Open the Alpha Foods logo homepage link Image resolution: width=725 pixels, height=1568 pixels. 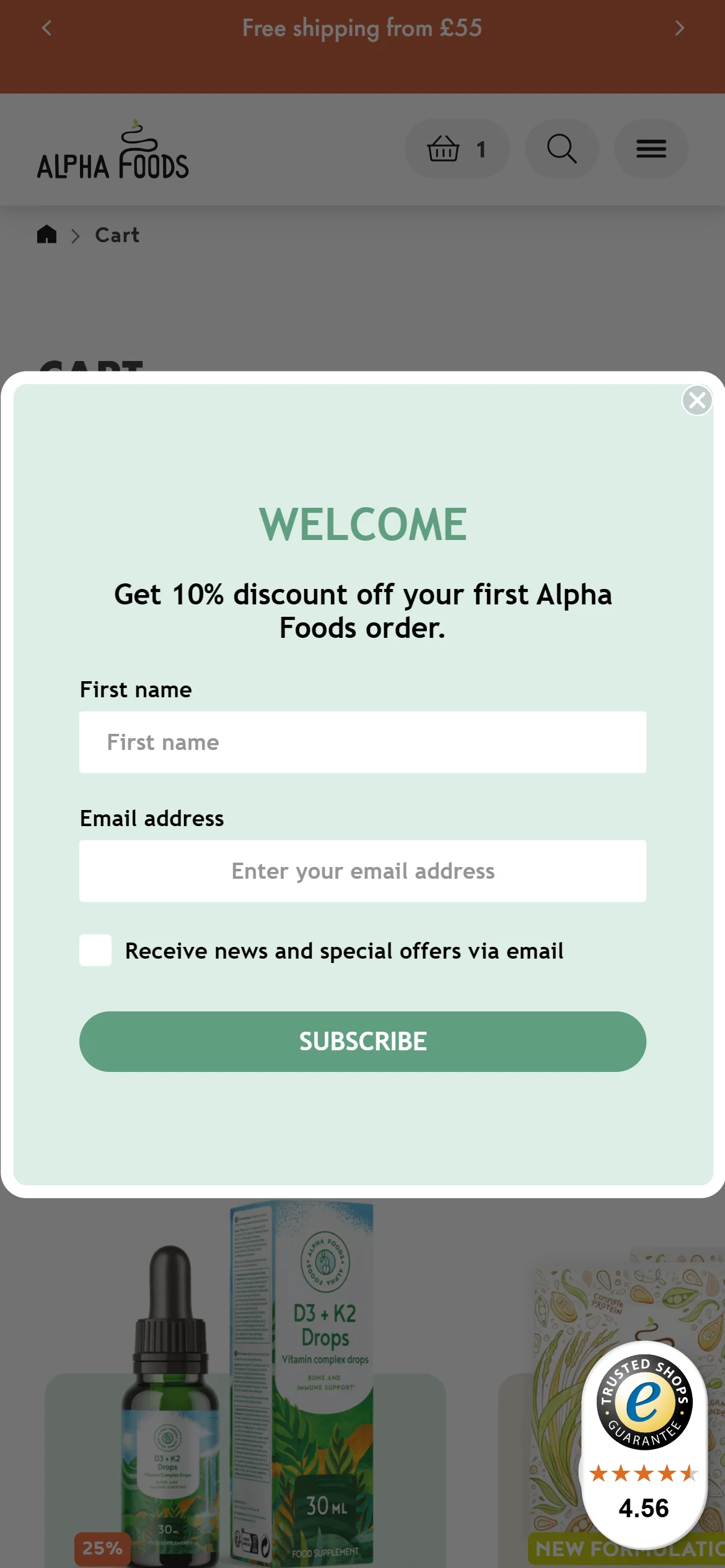[x=113, y=150]
